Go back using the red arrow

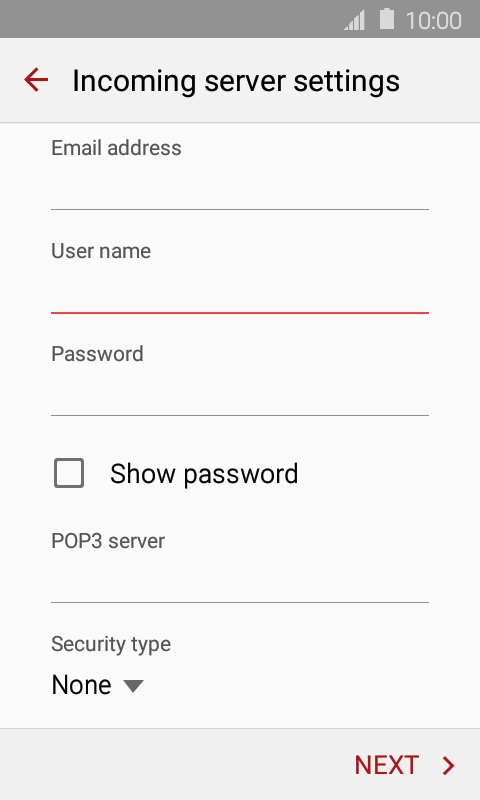pyautogui.click(x=36, y=80)
